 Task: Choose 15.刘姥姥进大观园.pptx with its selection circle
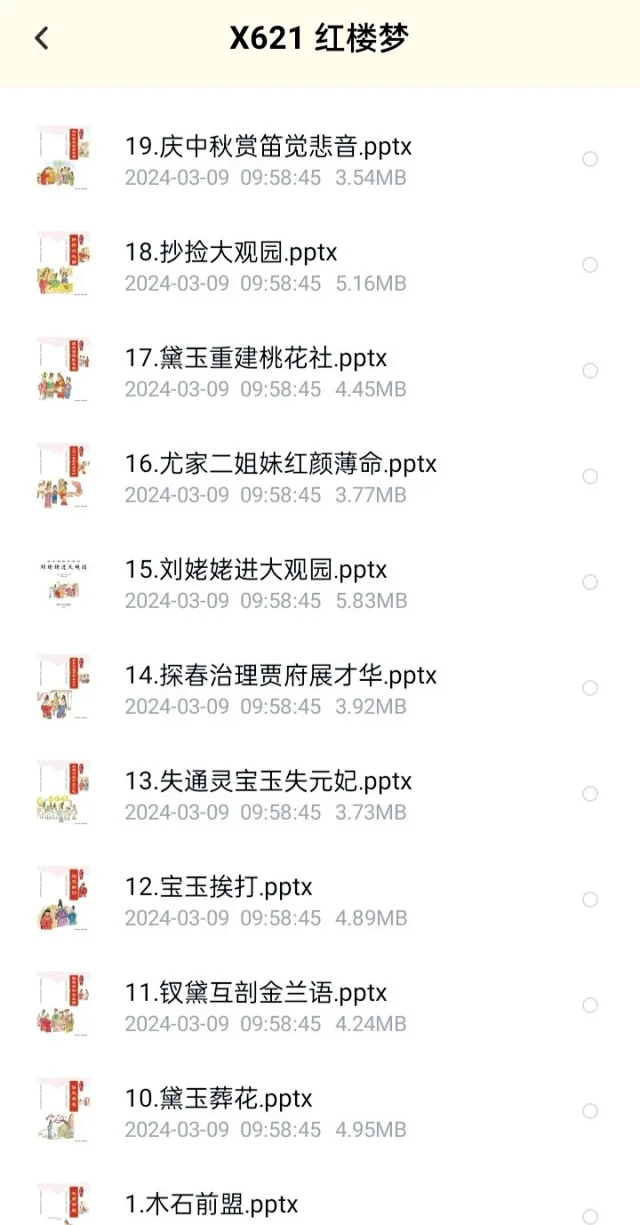tap(590, 582)
